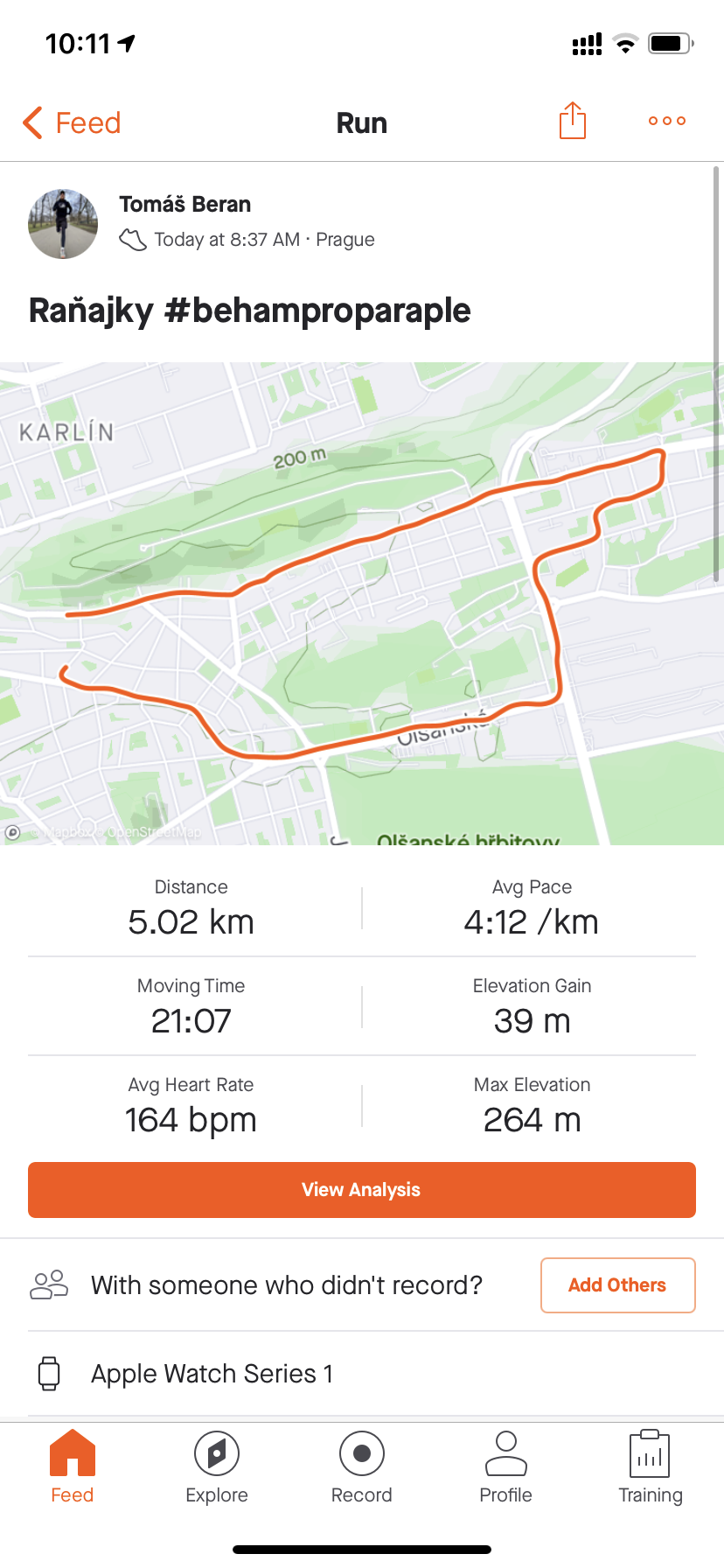
Task: Go back to the Feed
Action: pos(72,122)
